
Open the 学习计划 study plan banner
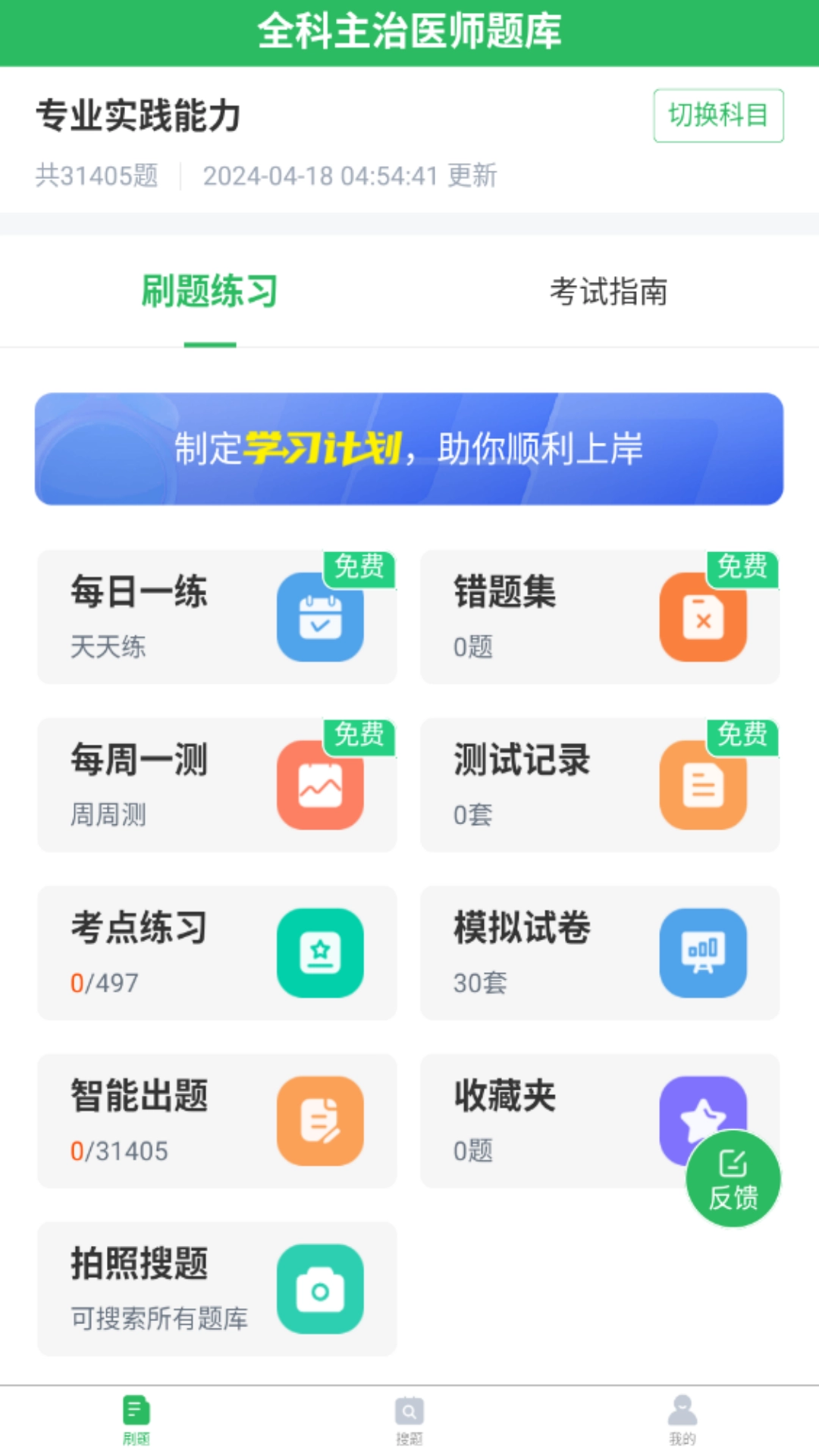409,447
